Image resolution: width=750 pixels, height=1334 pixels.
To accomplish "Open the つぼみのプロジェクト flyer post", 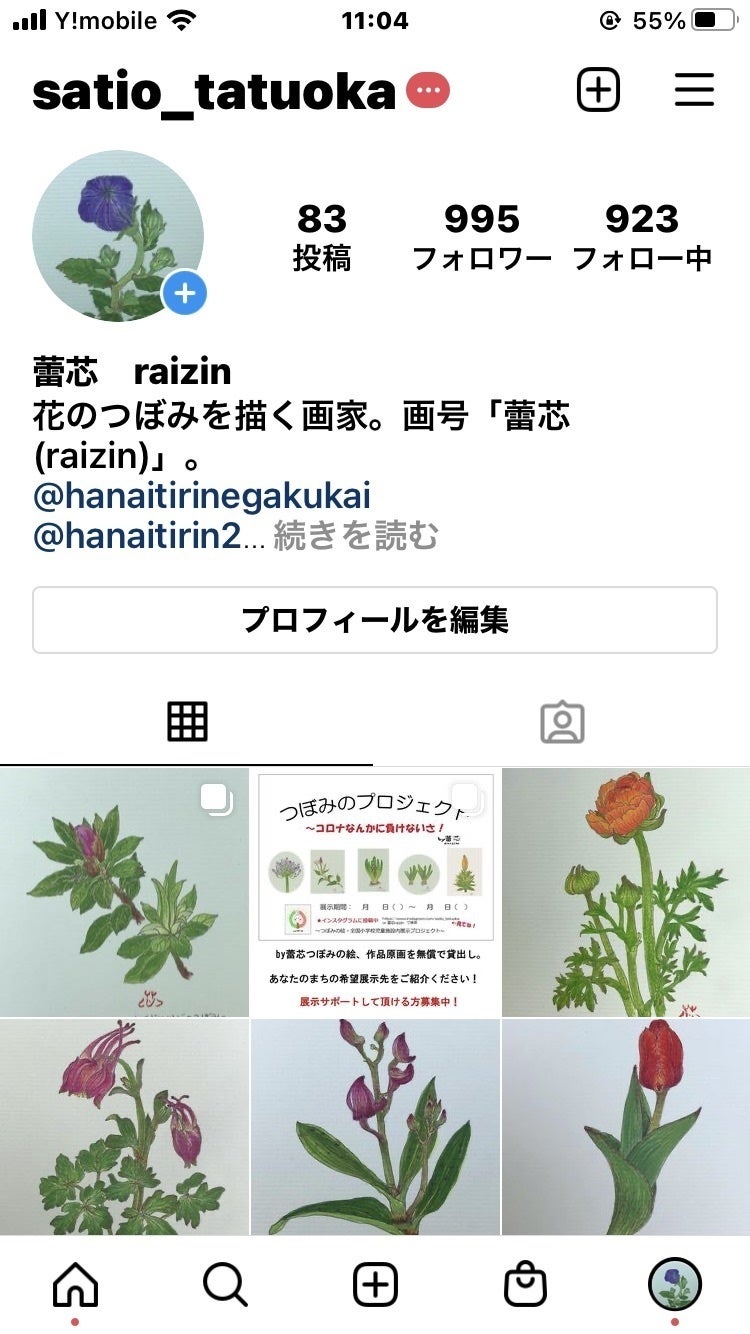I will (x=375, y=892).
